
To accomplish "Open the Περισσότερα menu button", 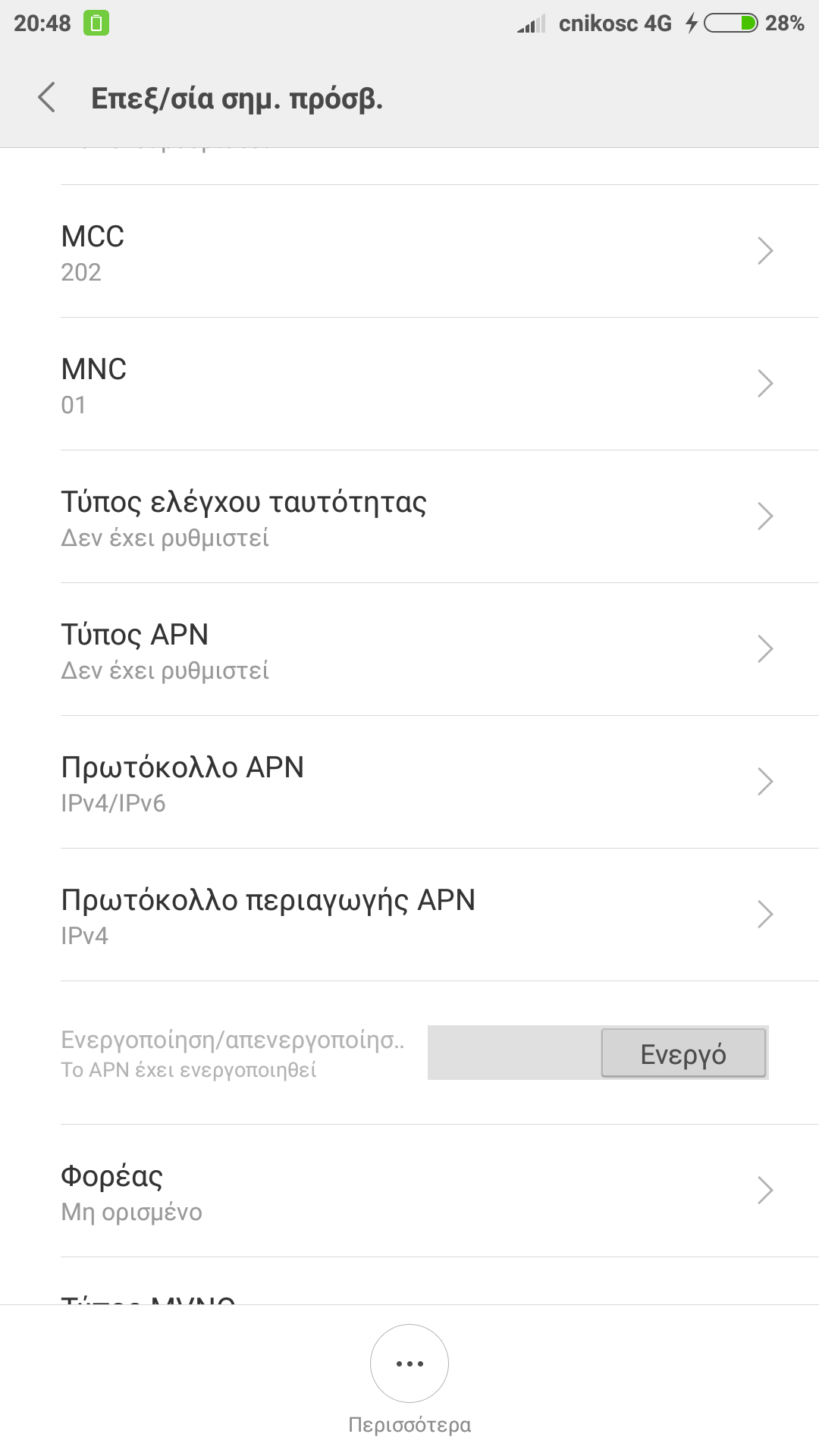I will pos(409,1364).
